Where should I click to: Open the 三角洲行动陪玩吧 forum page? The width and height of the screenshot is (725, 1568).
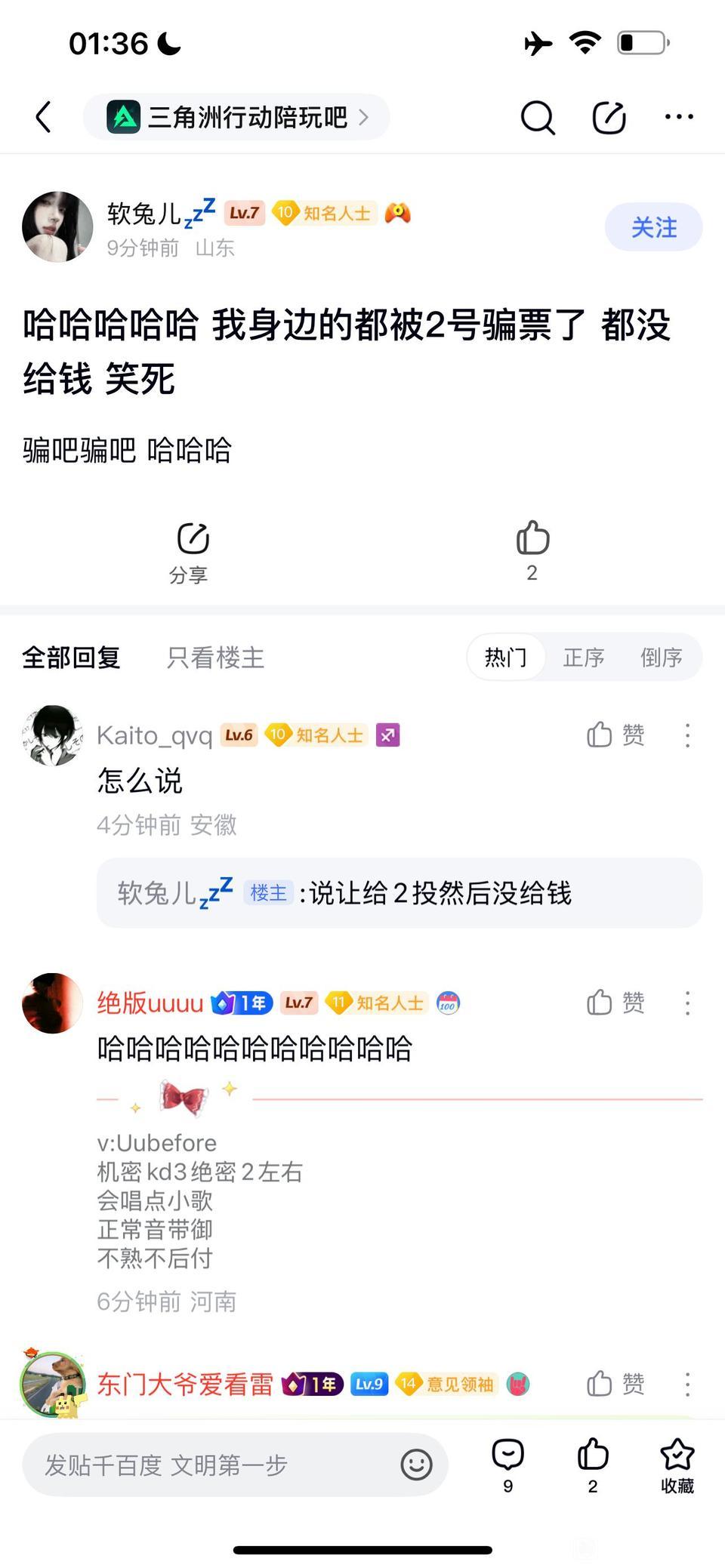click(237, 117)
